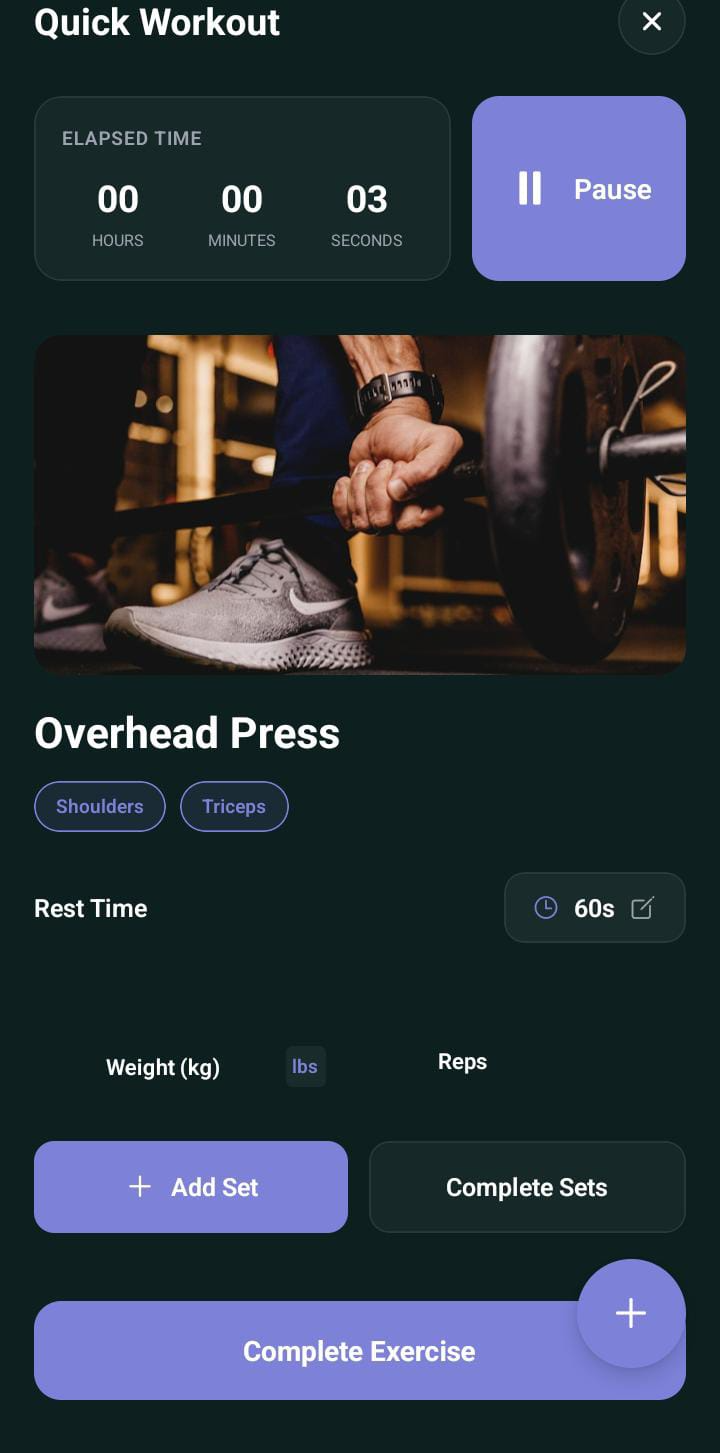Add a new set
The height and width of the screenshot is (1453, 720).
(191, 1187)
